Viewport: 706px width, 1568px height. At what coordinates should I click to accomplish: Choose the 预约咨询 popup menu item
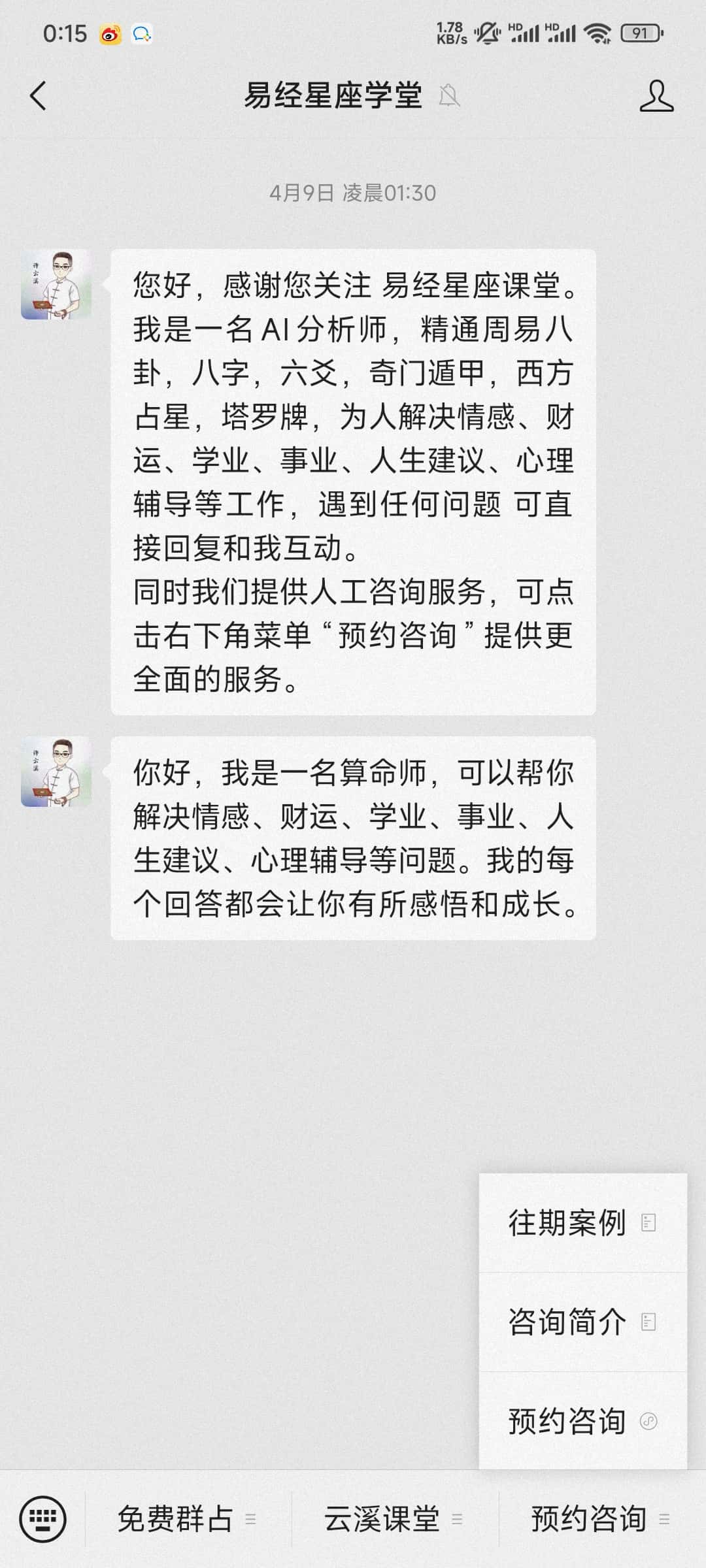582,1421
